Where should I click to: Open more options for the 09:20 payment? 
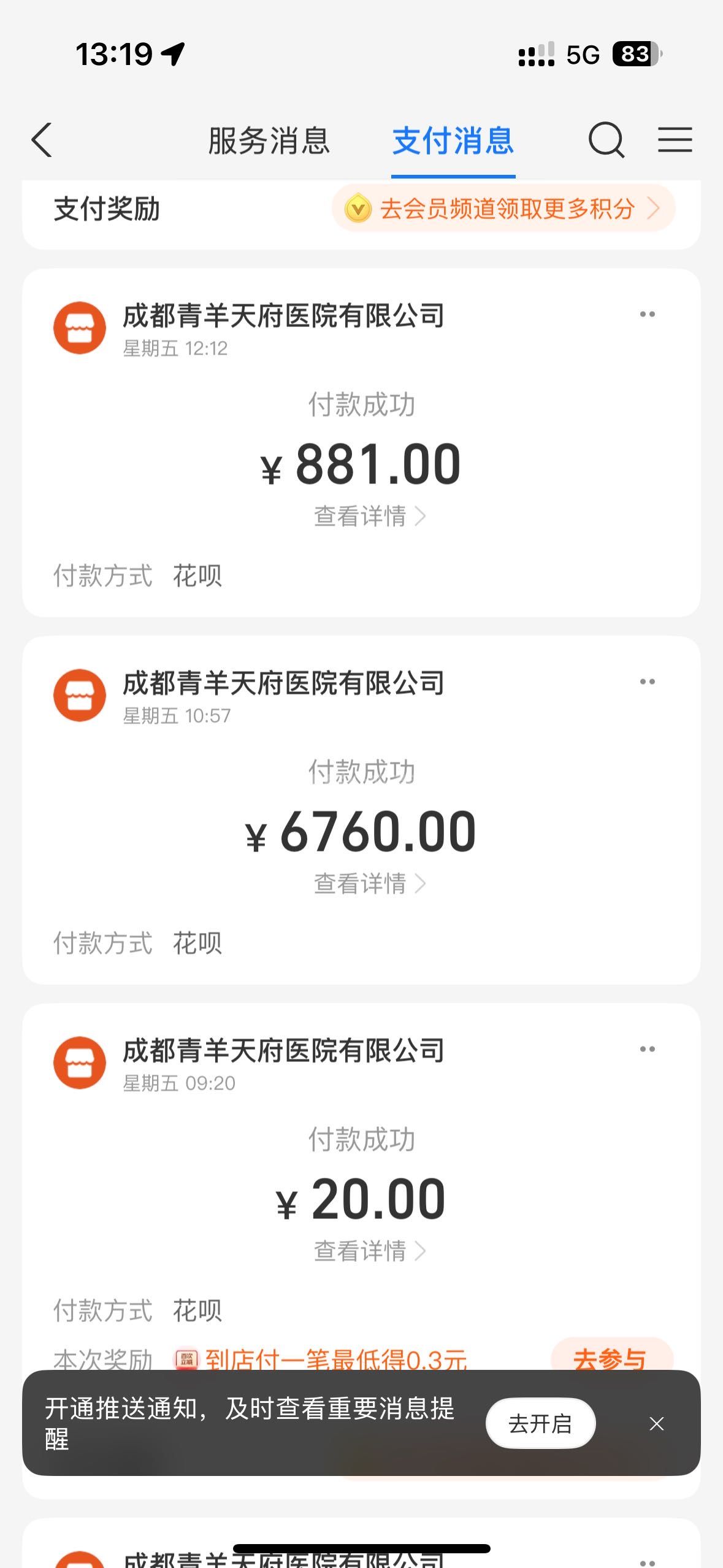[647, 1050]
